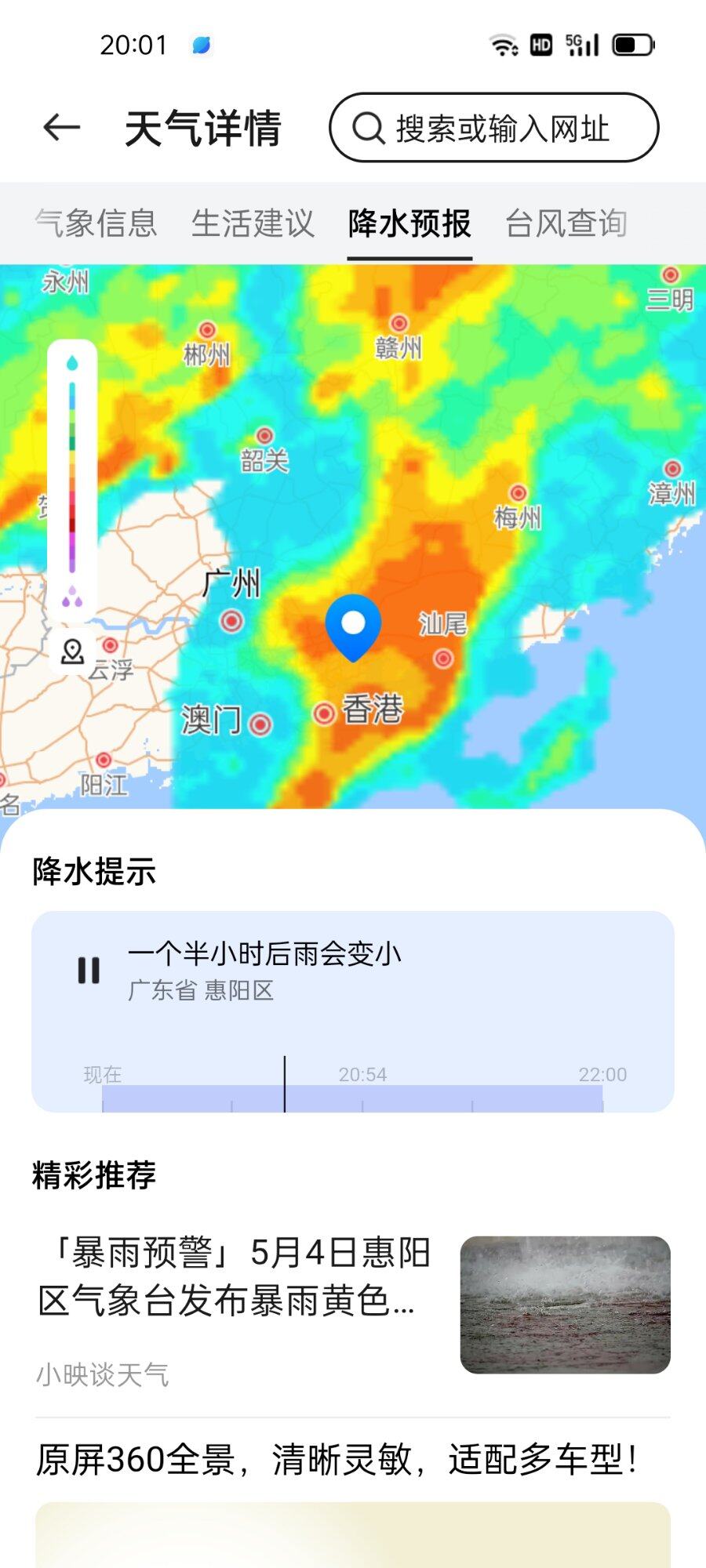The width and height of the screenshot is (706, 1568).
Task: Tap the locate-me button on the map
Action: [73, 652]
